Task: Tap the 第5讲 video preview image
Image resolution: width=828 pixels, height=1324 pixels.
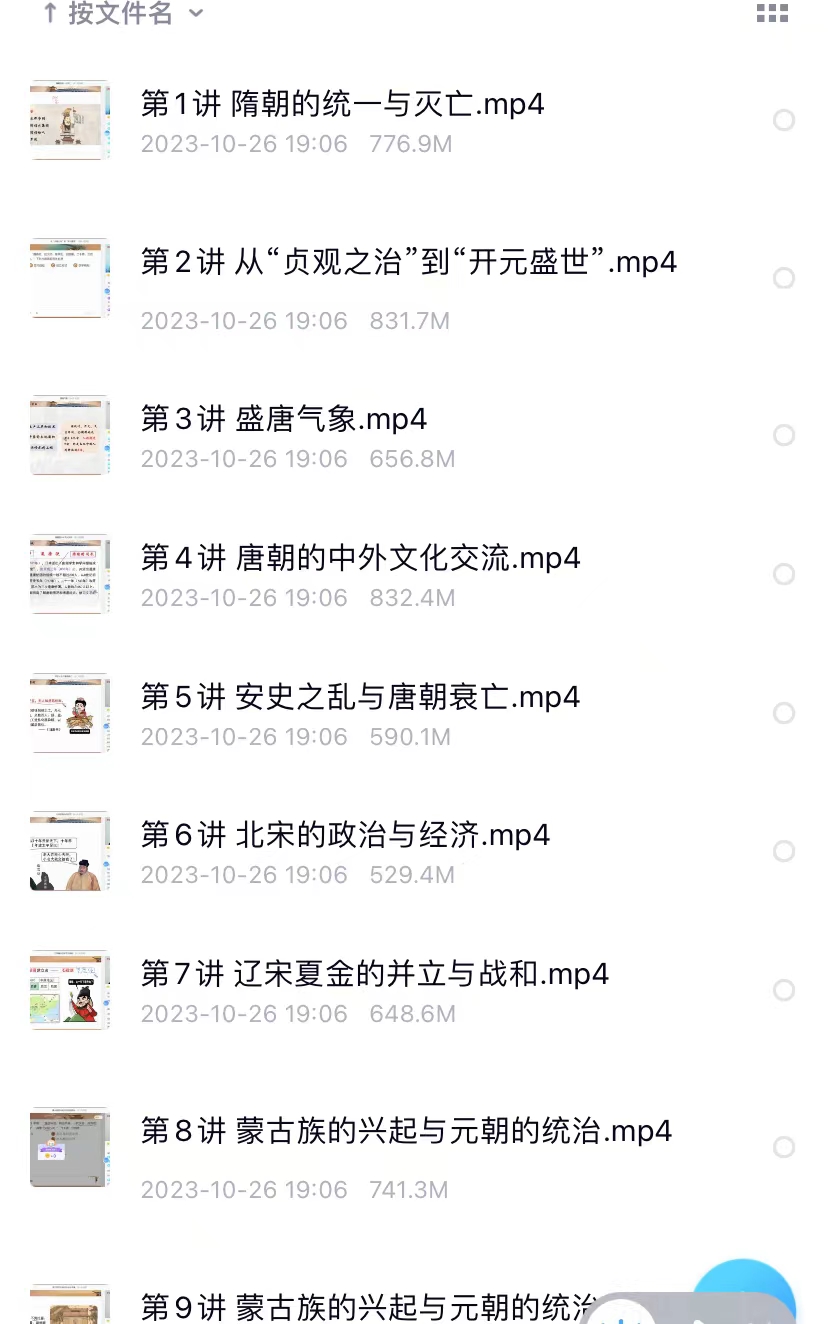Action: [69, 713]
